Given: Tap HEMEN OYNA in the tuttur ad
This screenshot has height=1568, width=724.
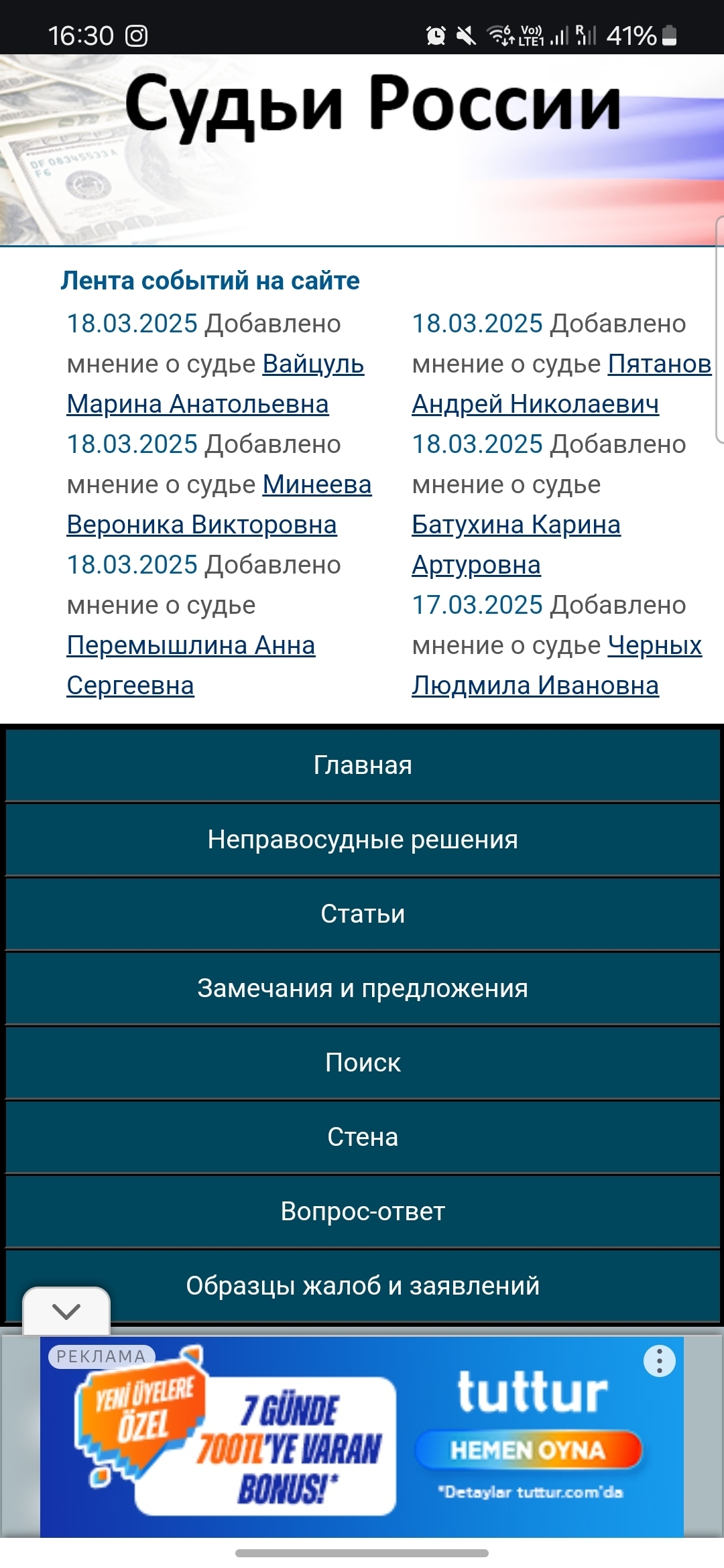Looking at the screenshot, I should (x=528, y=1451).
